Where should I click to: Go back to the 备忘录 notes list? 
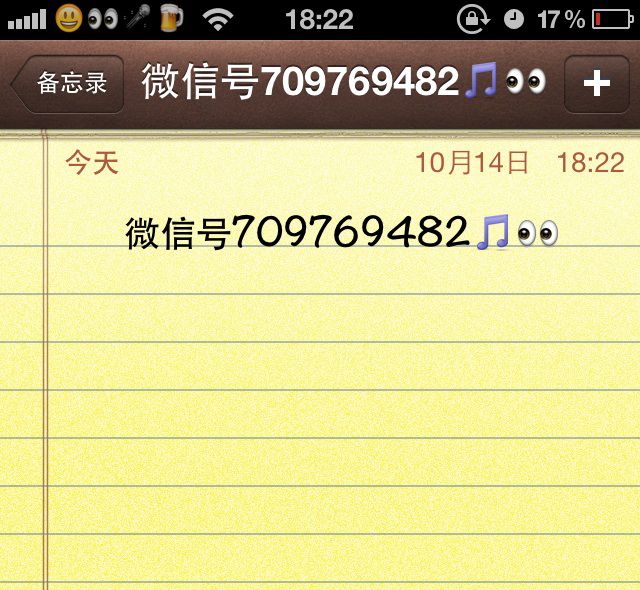coord(68,84)
